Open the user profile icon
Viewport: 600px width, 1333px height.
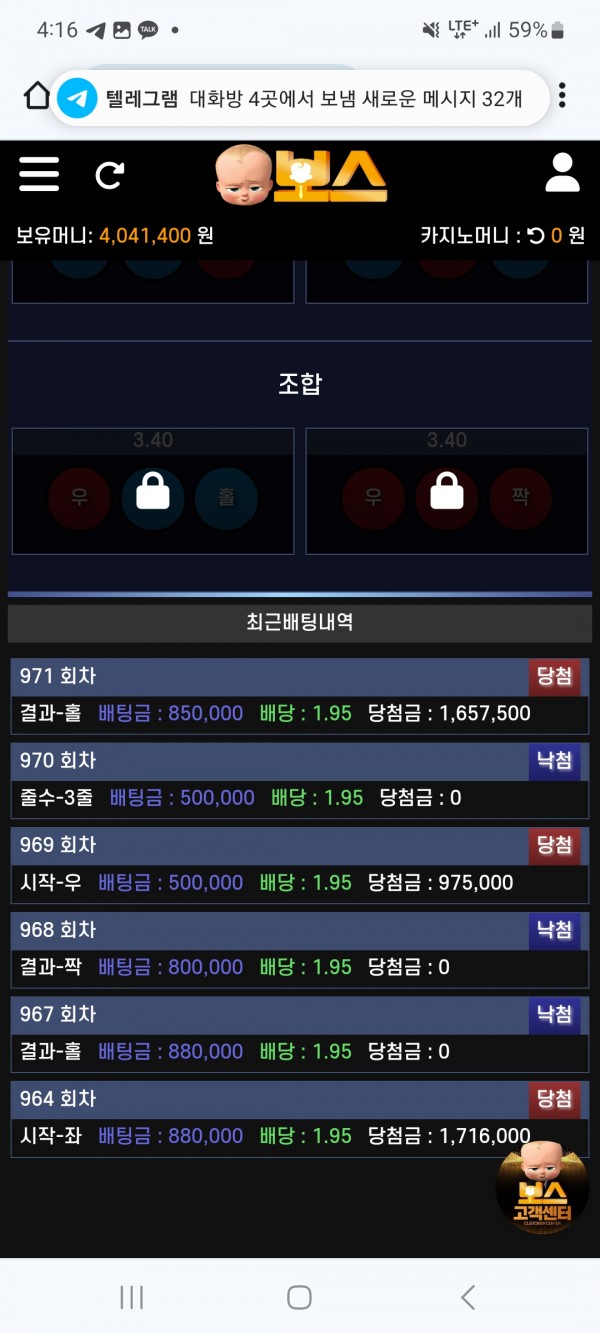(562, 173)
